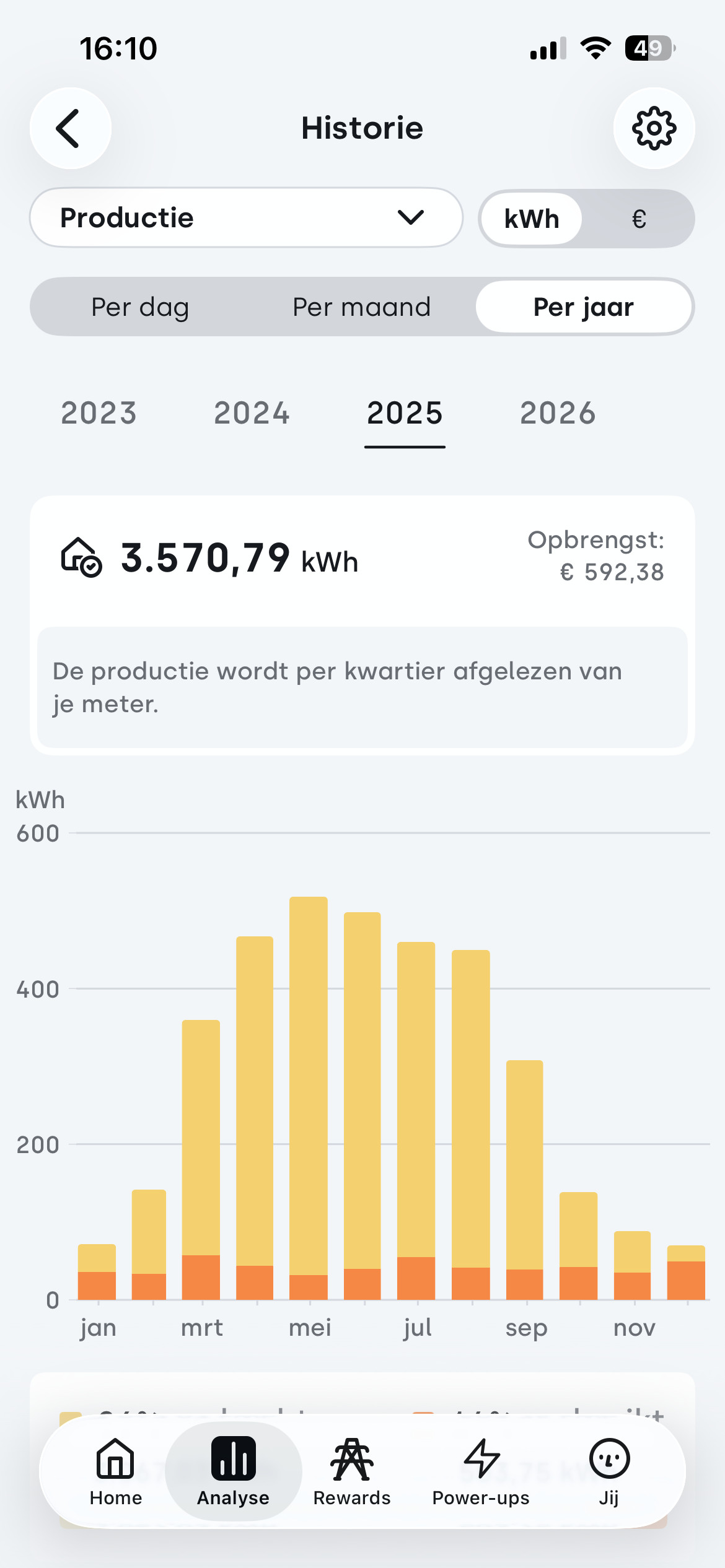Tap the mei bar in the chart
This screenshot has width=725, height=1568.
tap(309, 1098)
